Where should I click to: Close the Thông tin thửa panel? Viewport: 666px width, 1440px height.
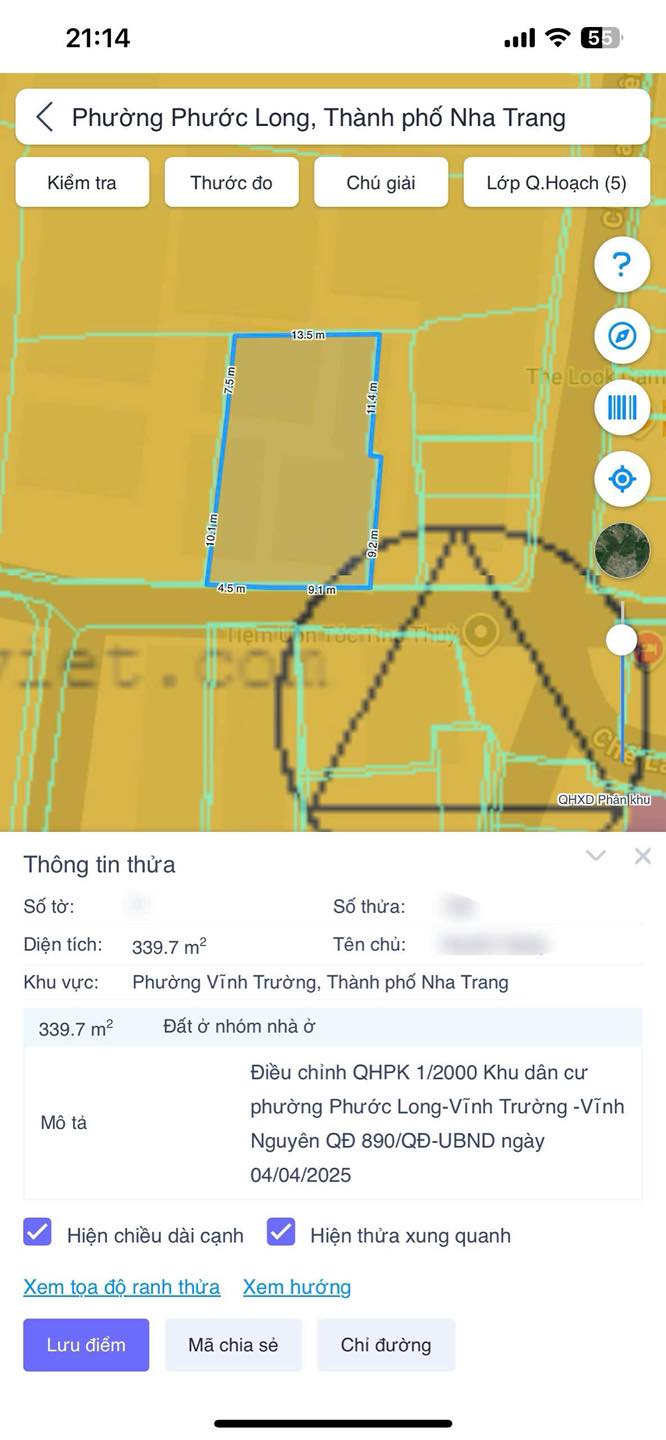click(643, 856)
